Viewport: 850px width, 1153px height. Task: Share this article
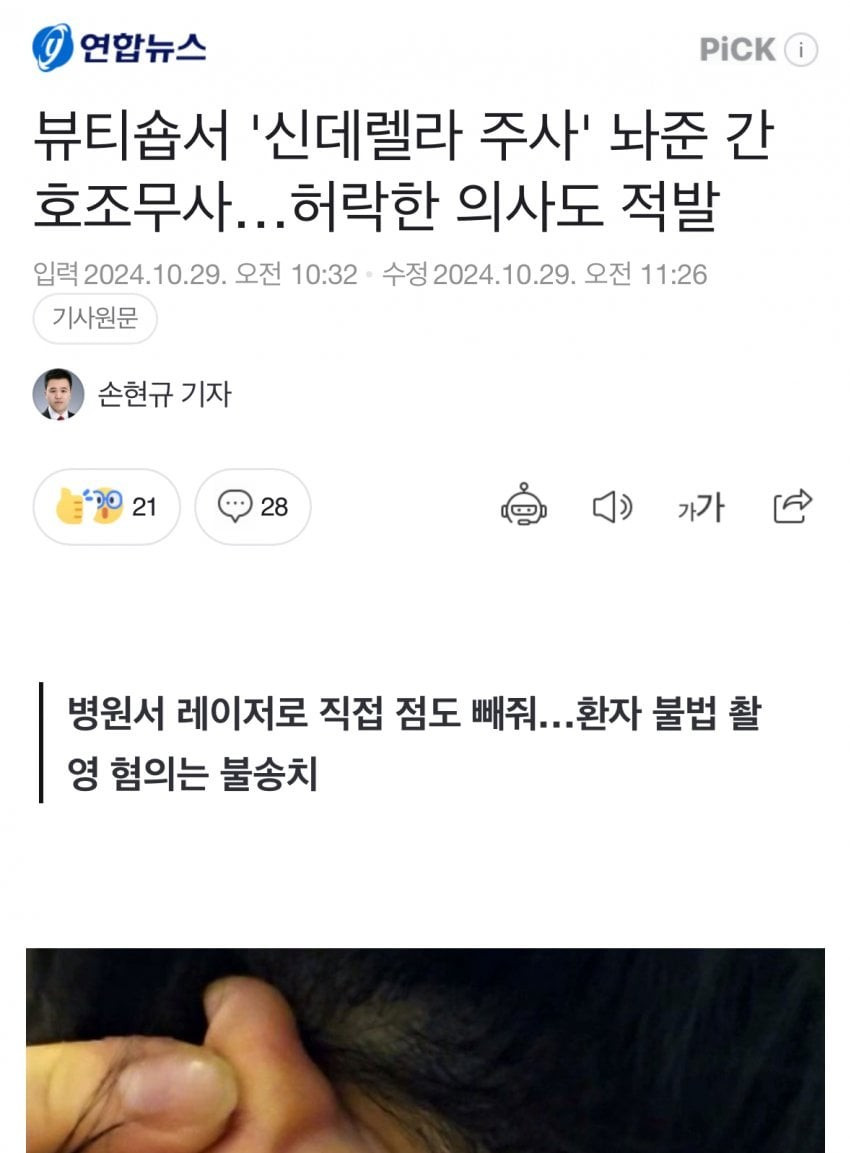click(792, 507)
